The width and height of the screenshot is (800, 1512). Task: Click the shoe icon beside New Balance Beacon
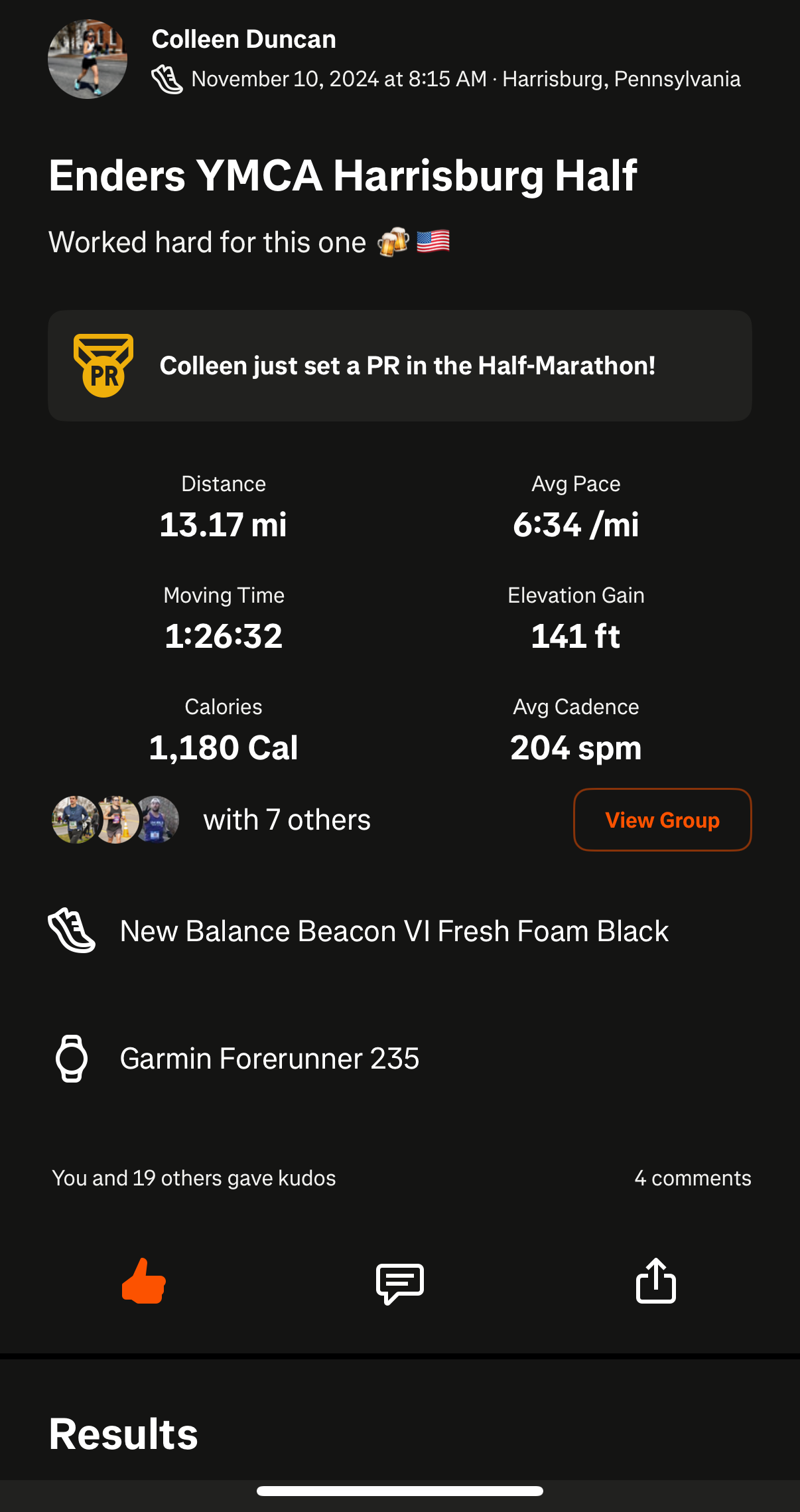pyautogui.click(x=72, y=931)
